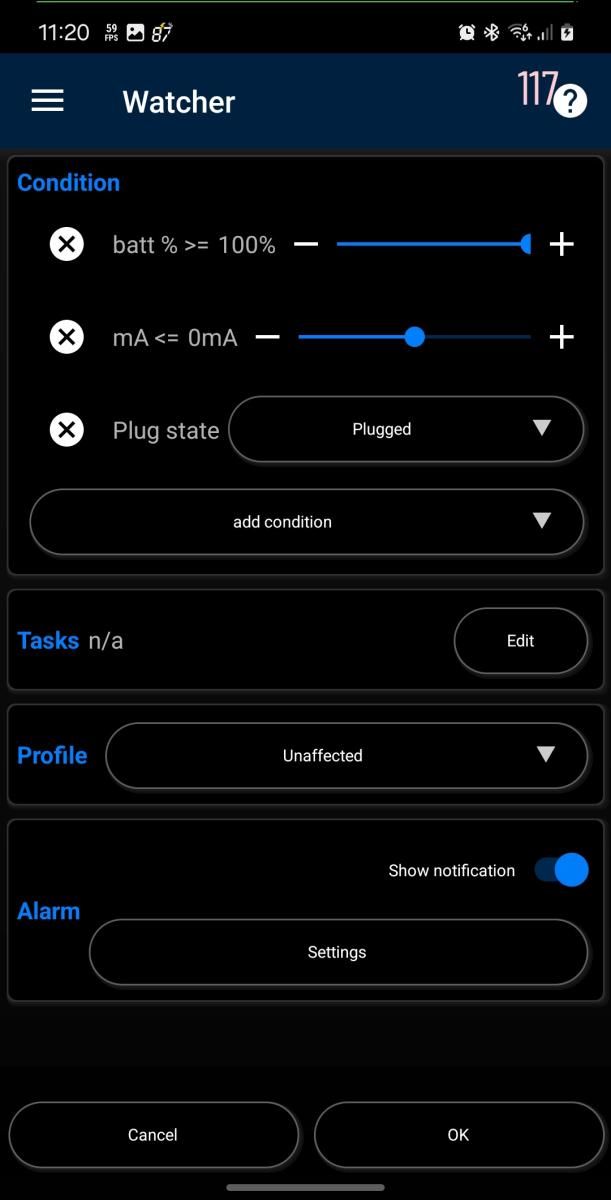
Task: Confirm the watcher with OK
Action: [458, 1135]
